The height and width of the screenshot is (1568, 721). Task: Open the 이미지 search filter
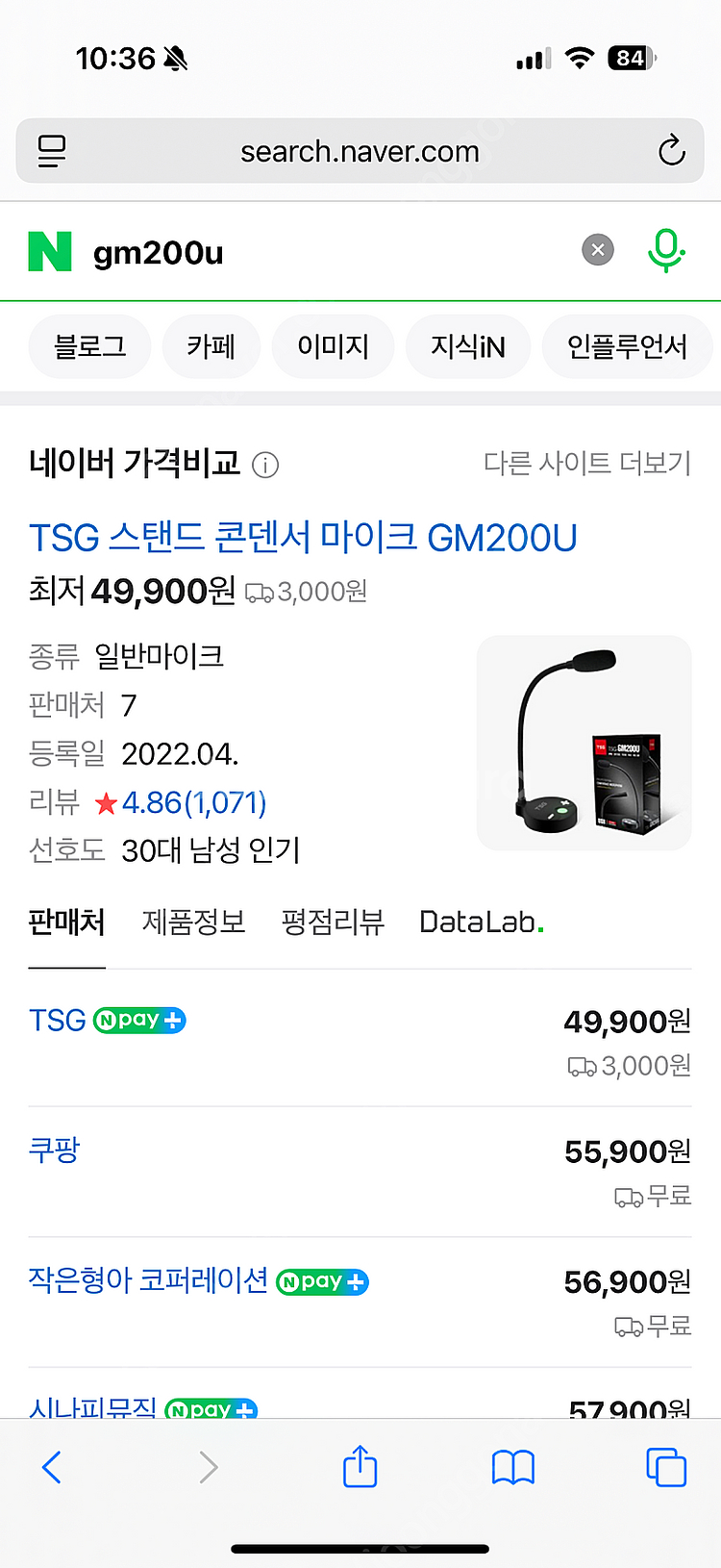coord(333,346)
